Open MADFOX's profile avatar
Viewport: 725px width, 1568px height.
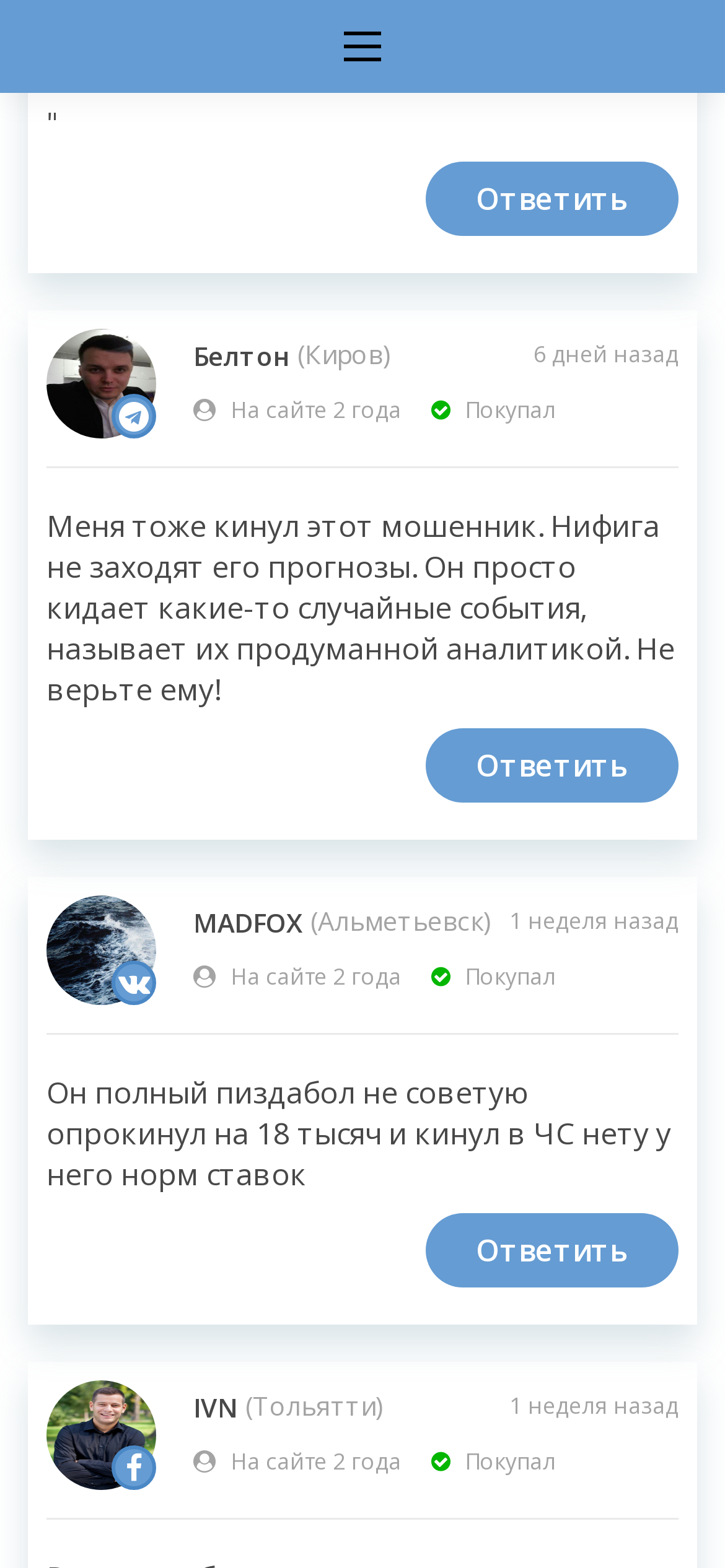101,950
